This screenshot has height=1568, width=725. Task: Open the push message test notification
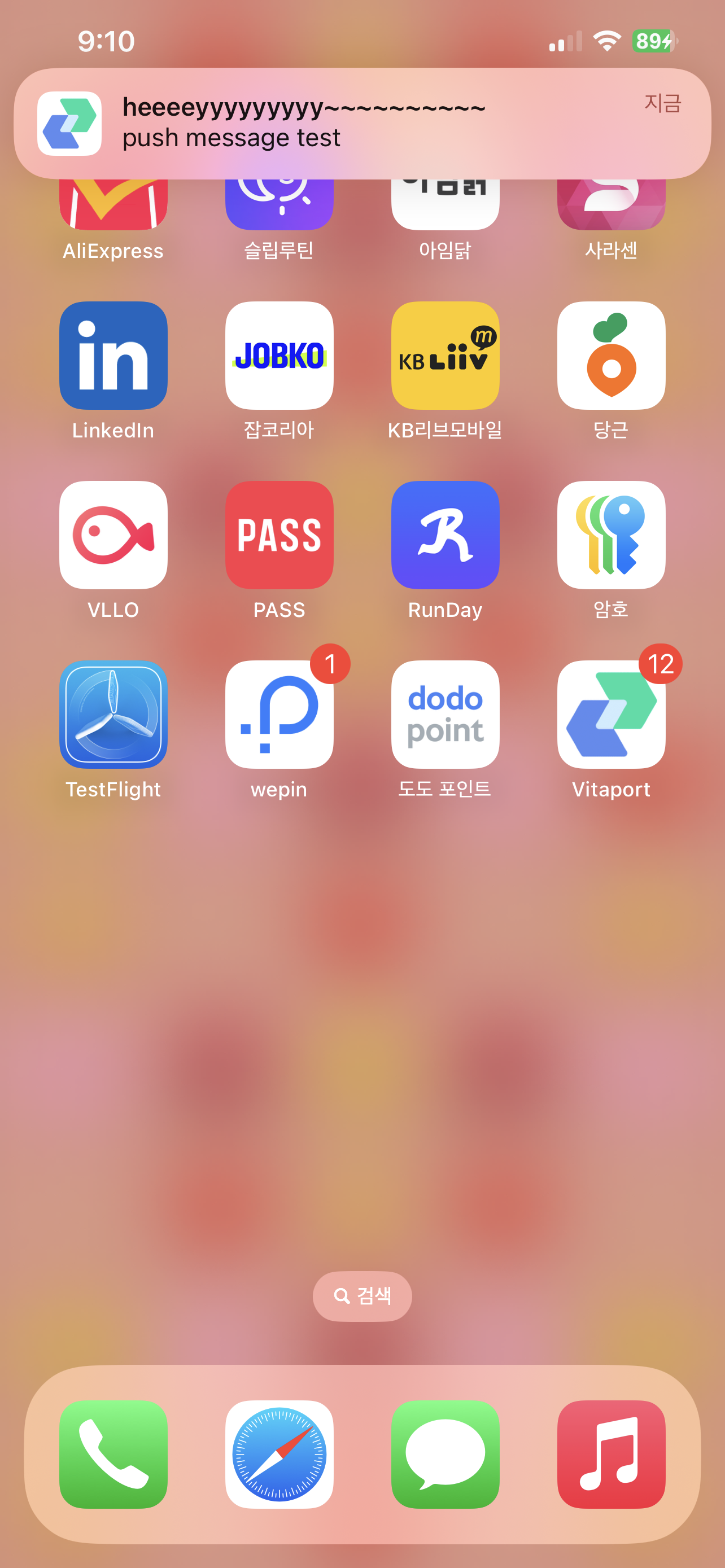362,123
